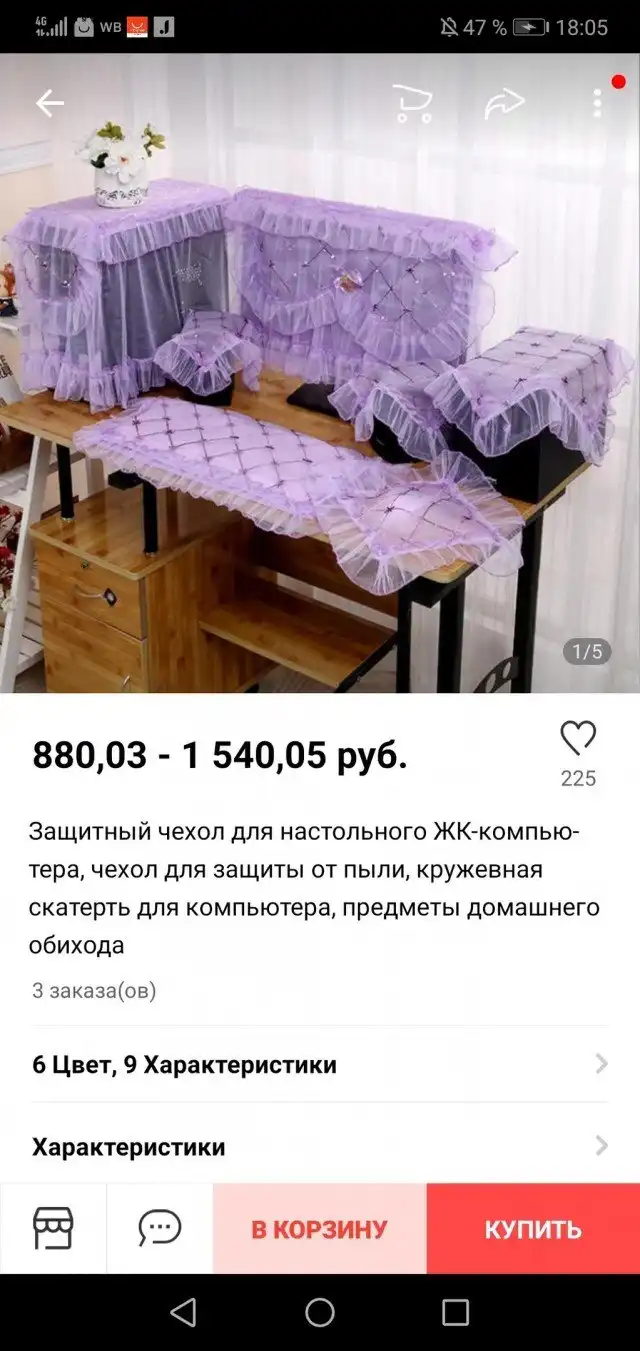640x1351 pixels.
Task: Share this product listing
Action: [504, 103]
